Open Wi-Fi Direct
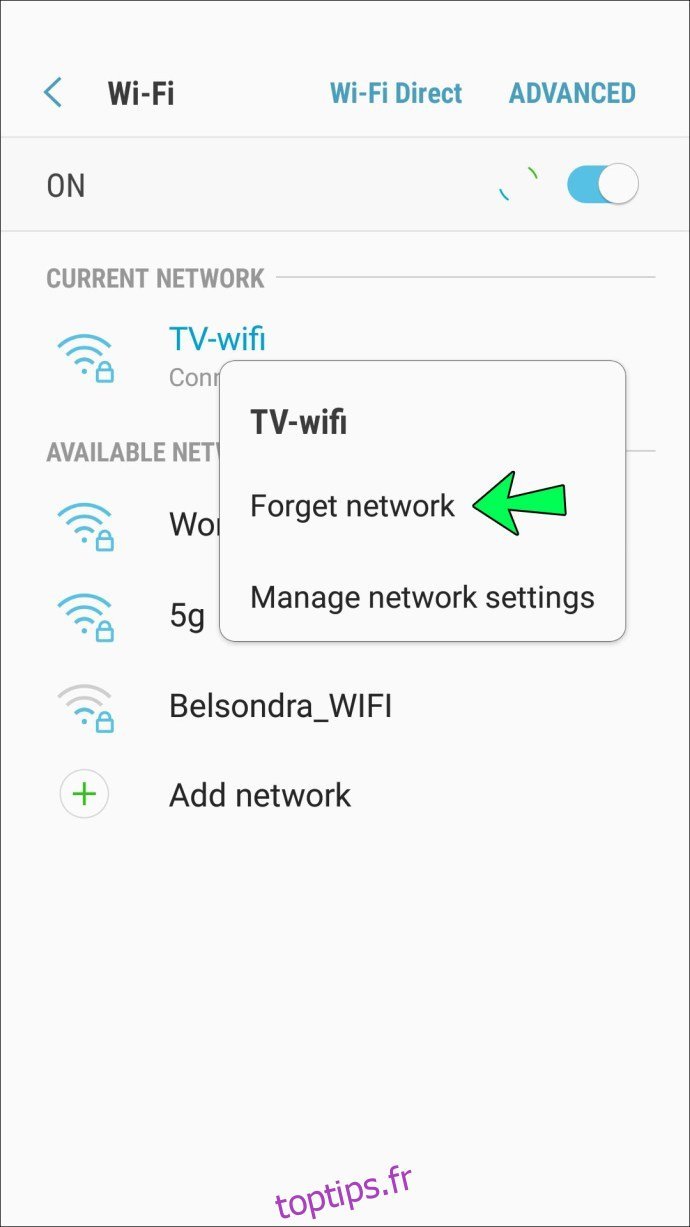Viewport: 690px width, 1227px height. pos(396,93)
